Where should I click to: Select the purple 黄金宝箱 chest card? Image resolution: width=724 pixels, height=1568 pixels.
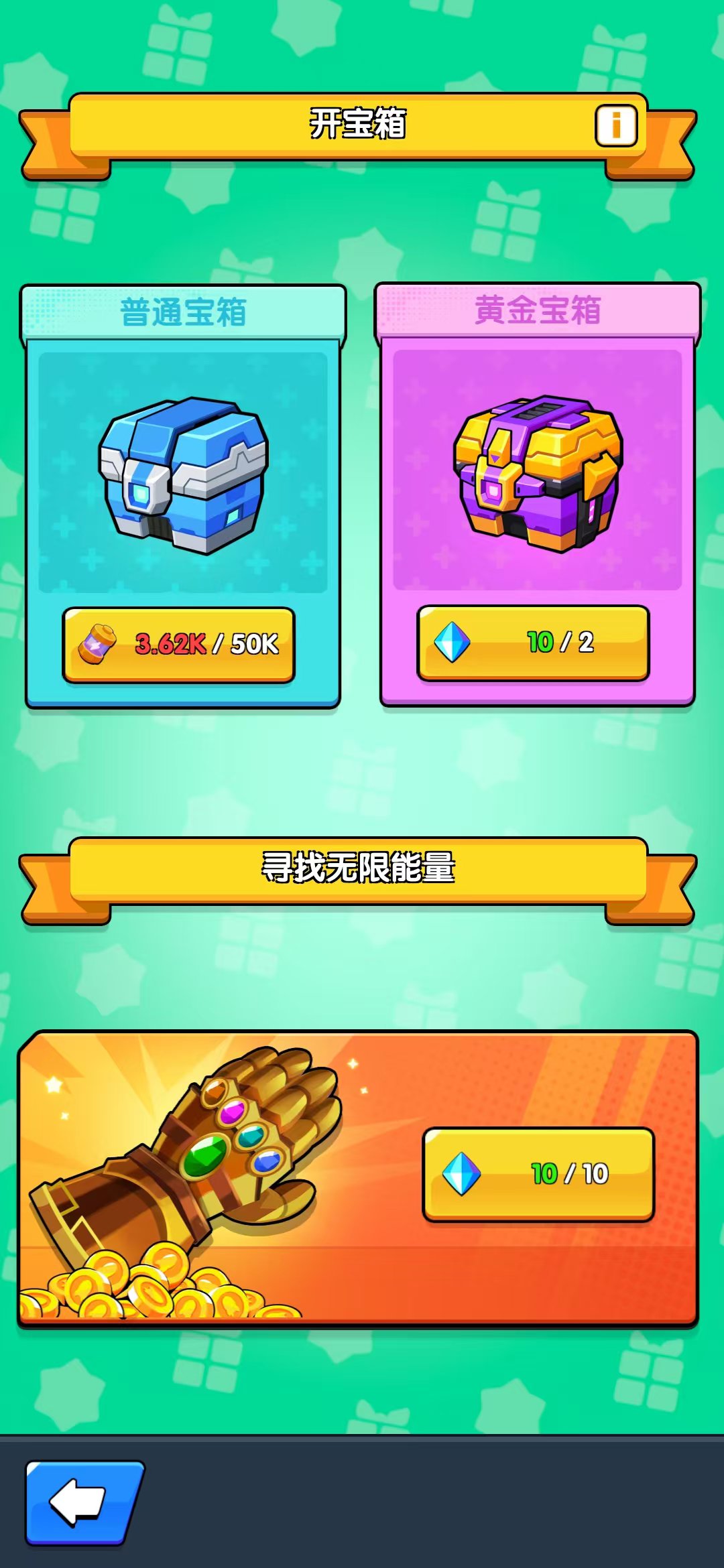click(538, 472)
